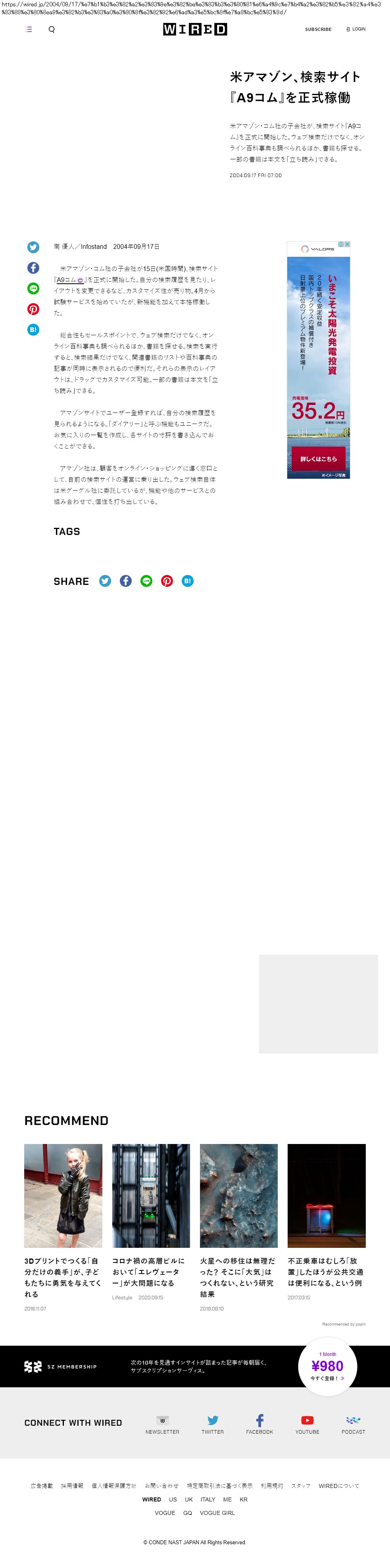The width and height of the screenshot is (390, 1568).
Task: Open the search magnifier icon
Action: [52, 29]
